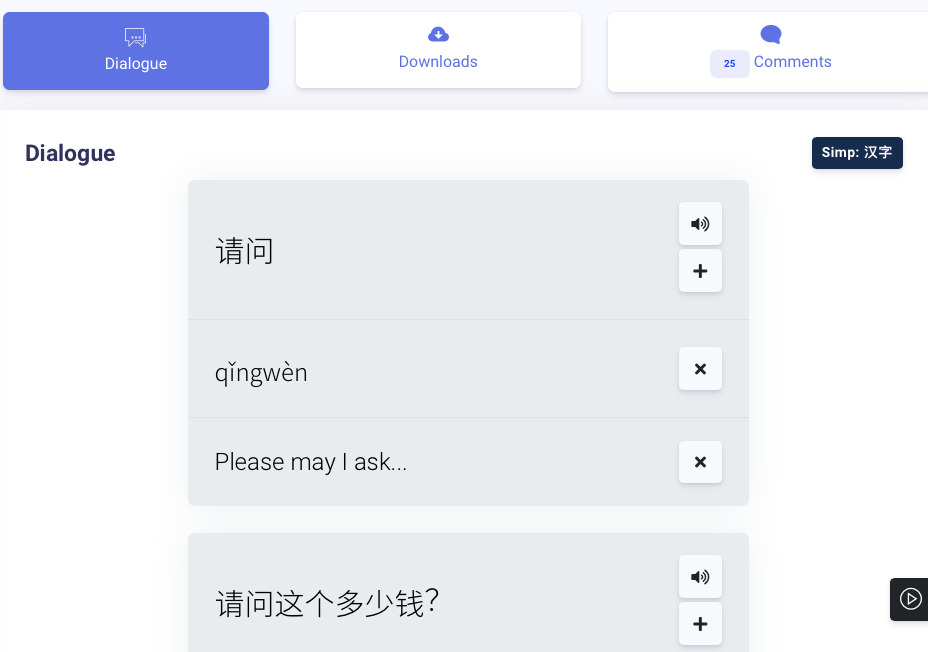Tap the plus button beside 请问
Image resolution: width=928 pixels, height=652 pixels.
(700, 271)
